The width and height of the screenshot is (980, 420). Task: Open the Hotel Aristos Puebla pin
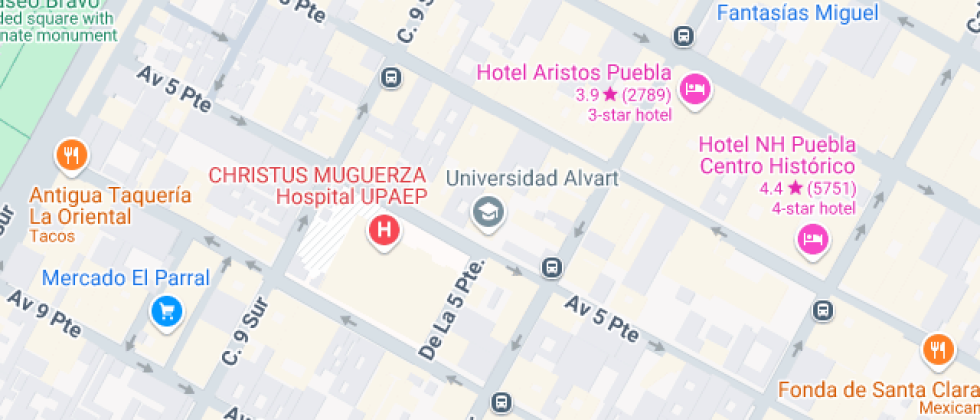pos(693,89)
